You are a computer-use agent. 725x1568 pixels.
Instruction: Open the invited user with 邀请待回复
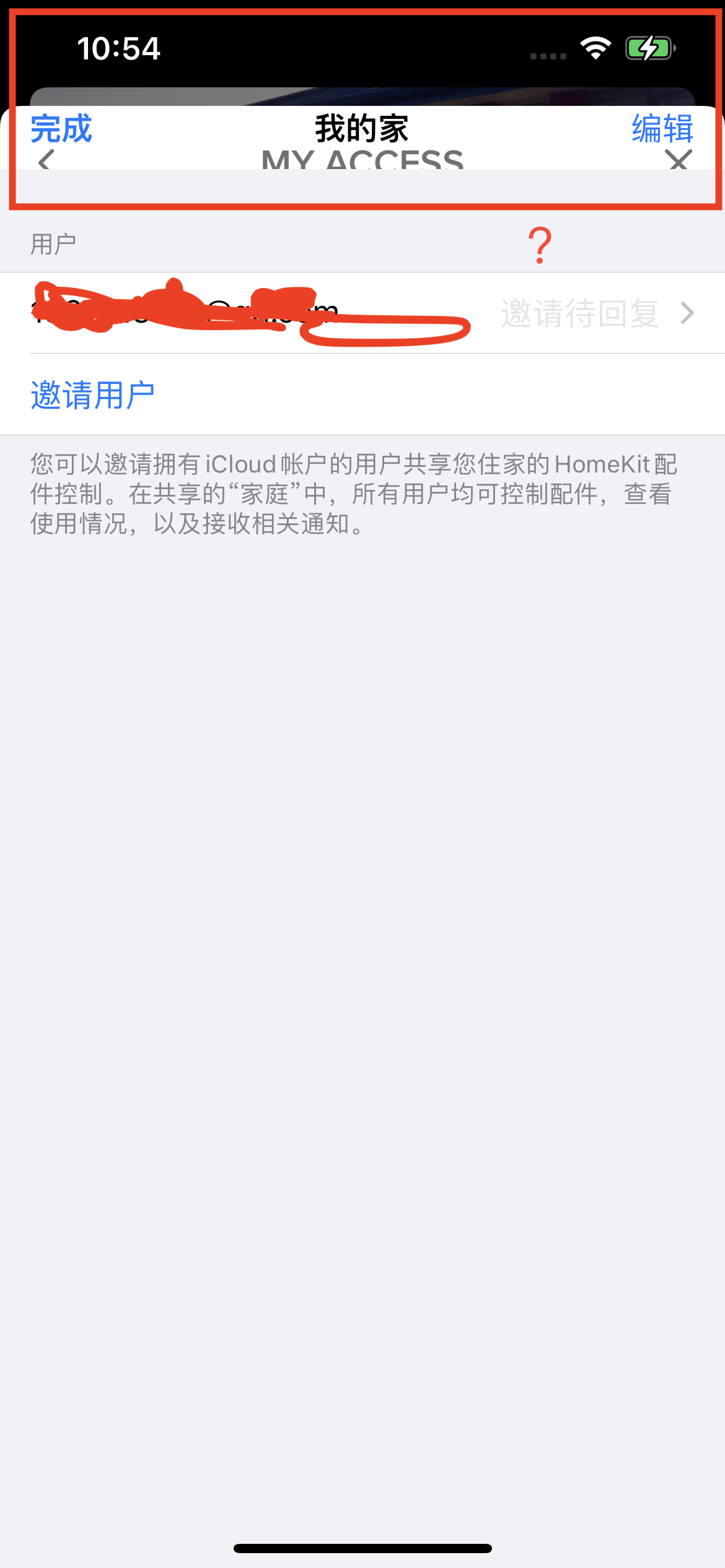362,313
